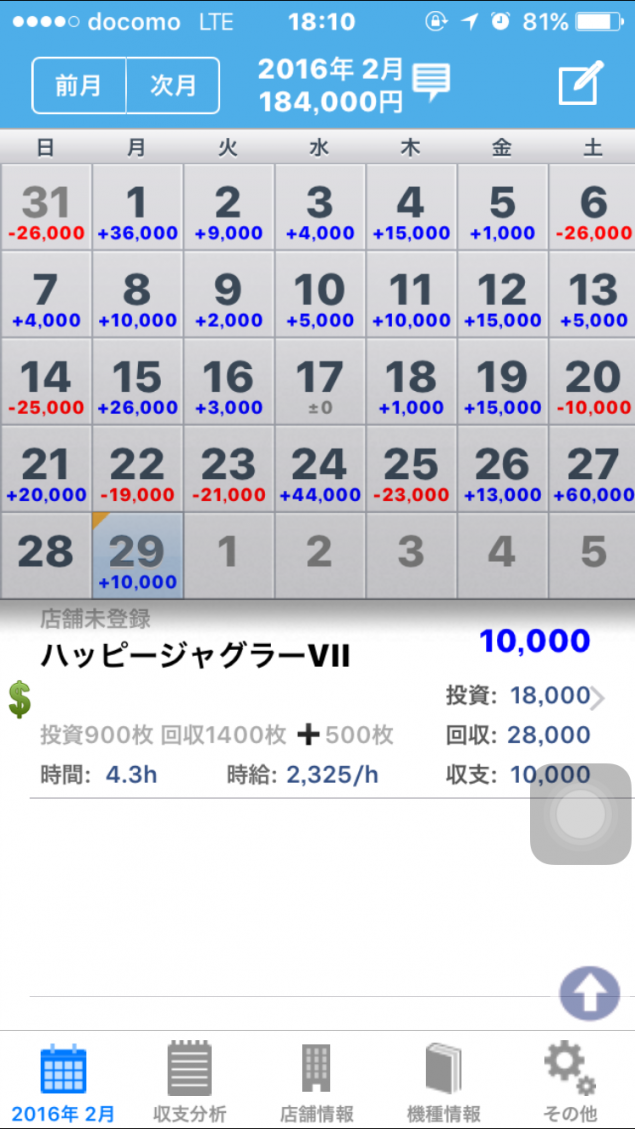
Task: Open the monthly memo speech bubble
Action: coord(432,83)
